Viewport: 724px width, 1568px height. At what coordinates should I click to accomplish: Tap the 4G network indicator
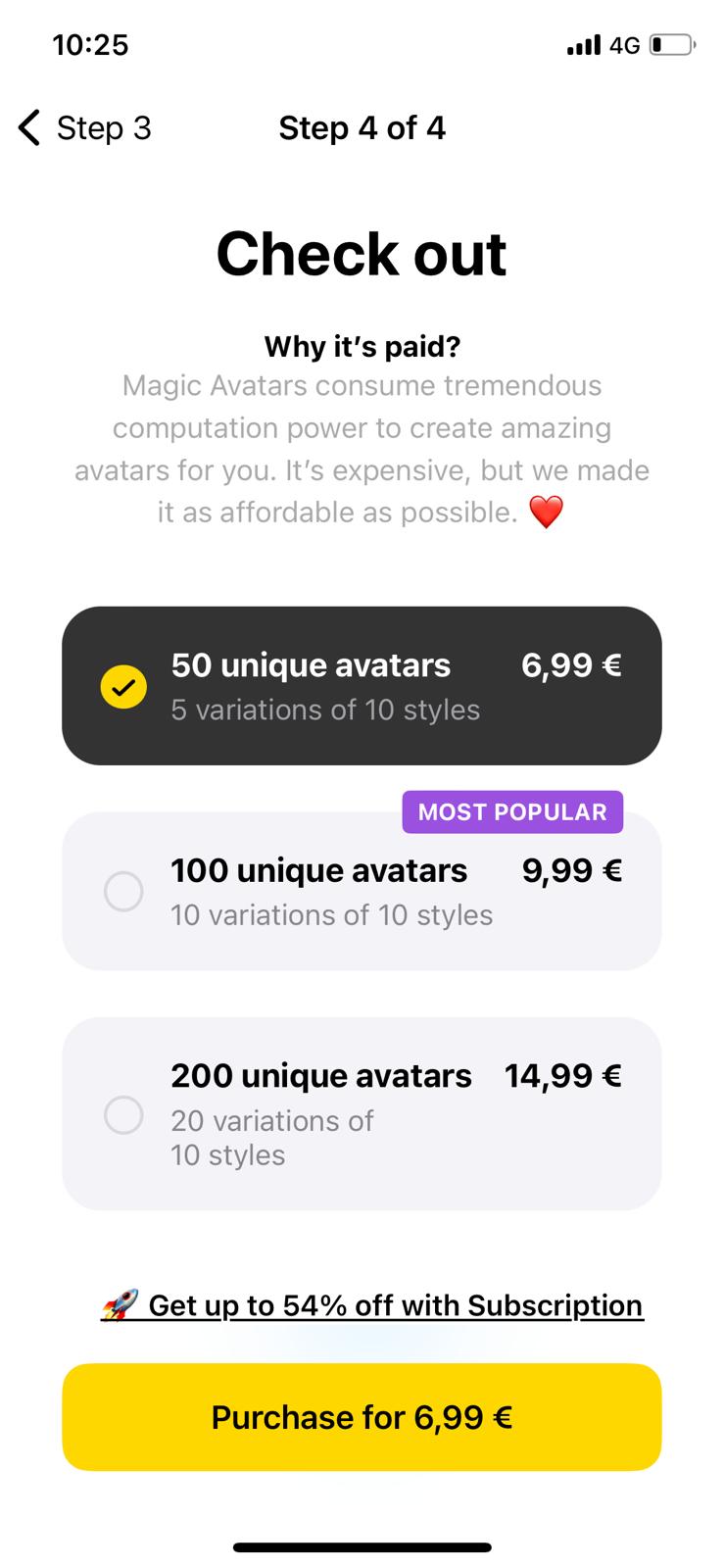coord(625,44)
